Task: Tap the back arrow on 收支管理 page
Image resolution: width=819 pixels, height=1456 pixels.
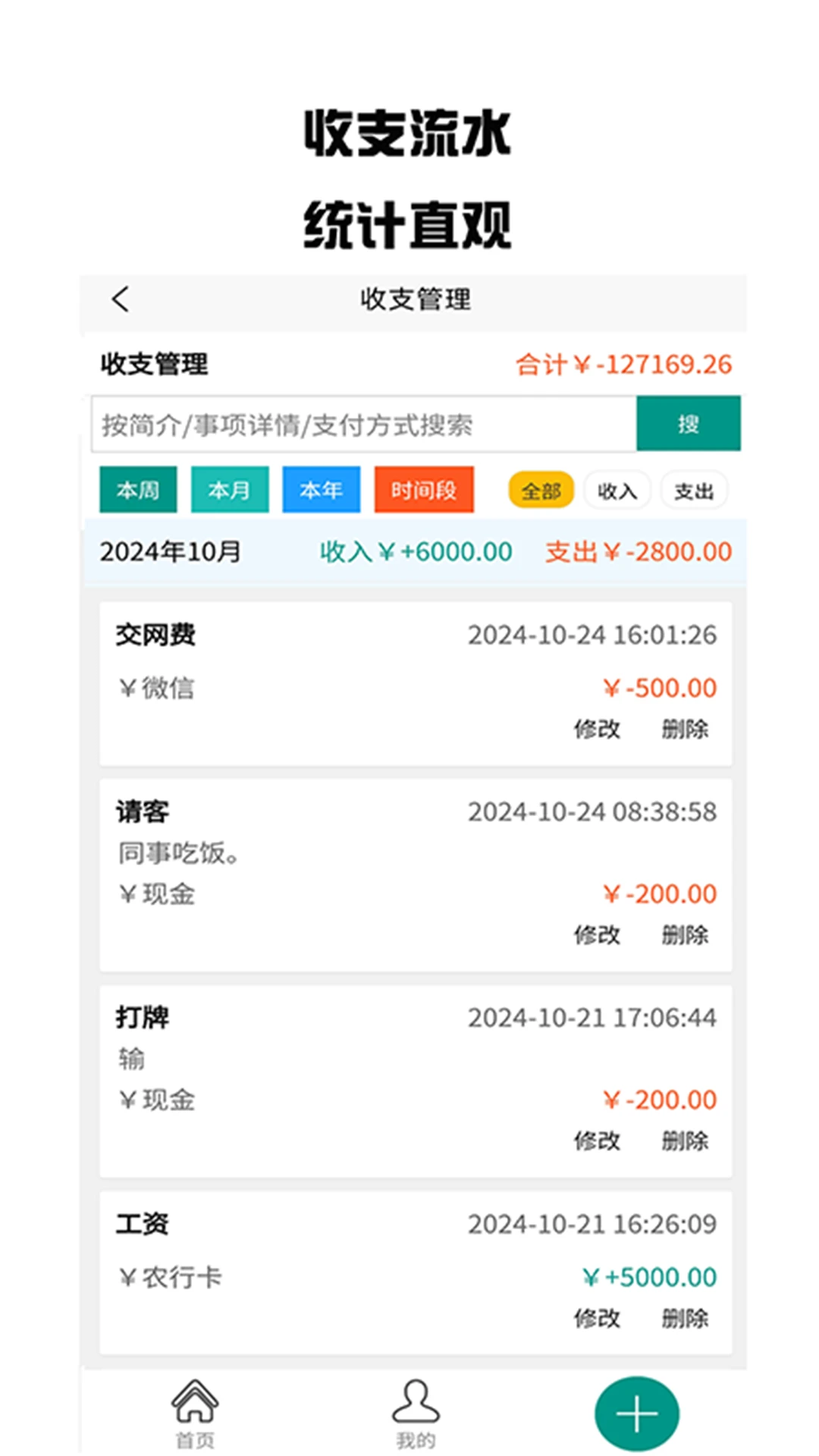Action: coord(121,300)
